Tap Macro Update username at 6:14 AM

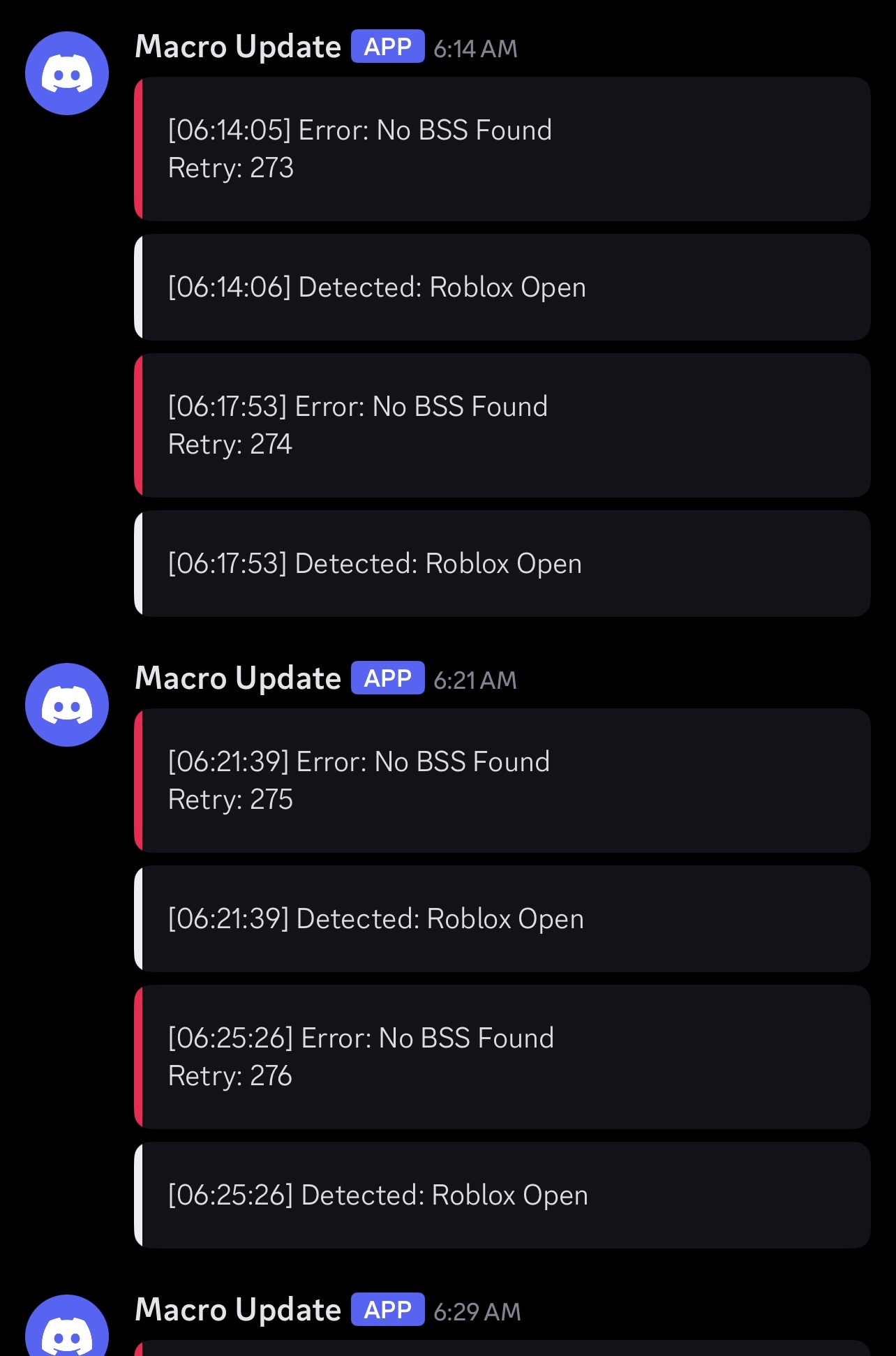(238, 47)
